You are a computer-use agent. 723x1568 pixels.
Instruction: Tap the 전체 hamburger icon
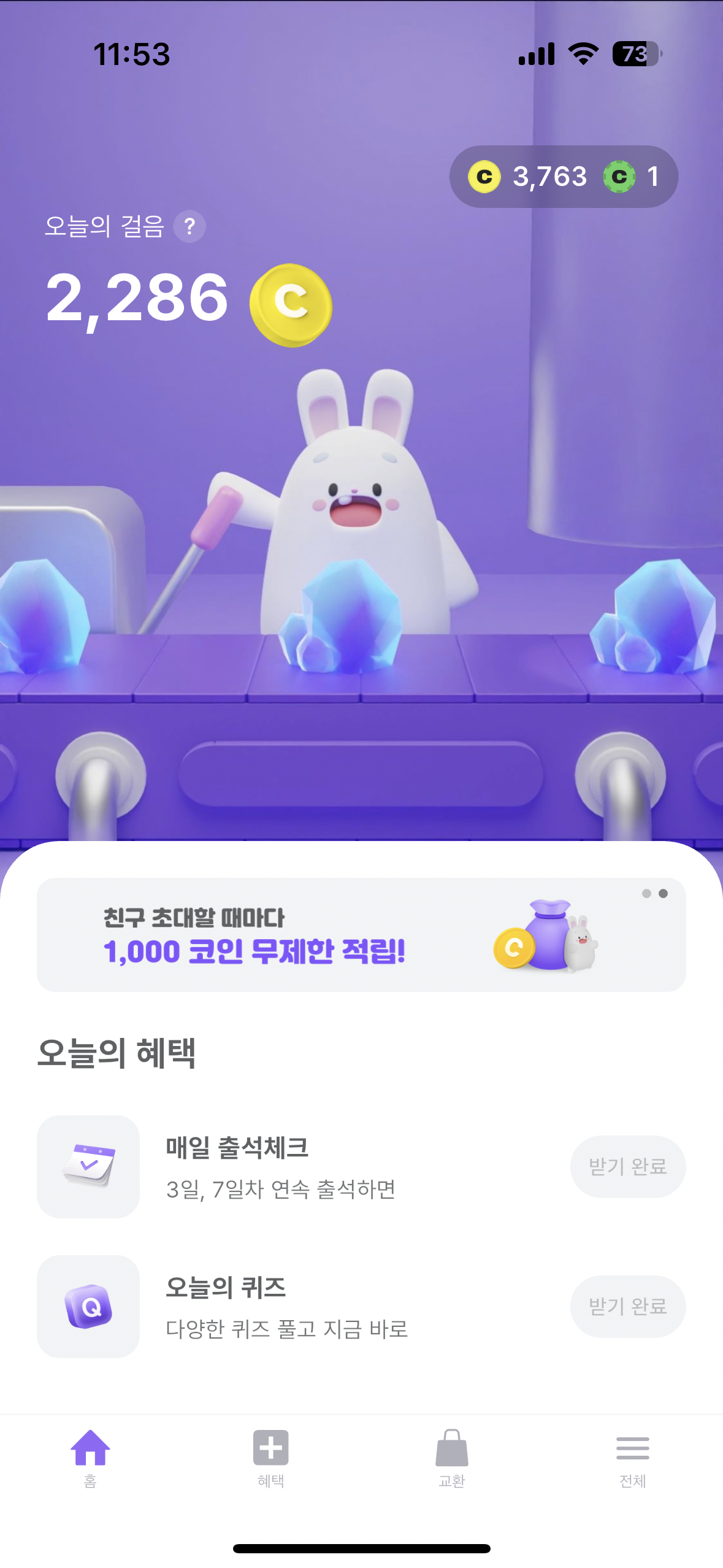pos(633,1448)
